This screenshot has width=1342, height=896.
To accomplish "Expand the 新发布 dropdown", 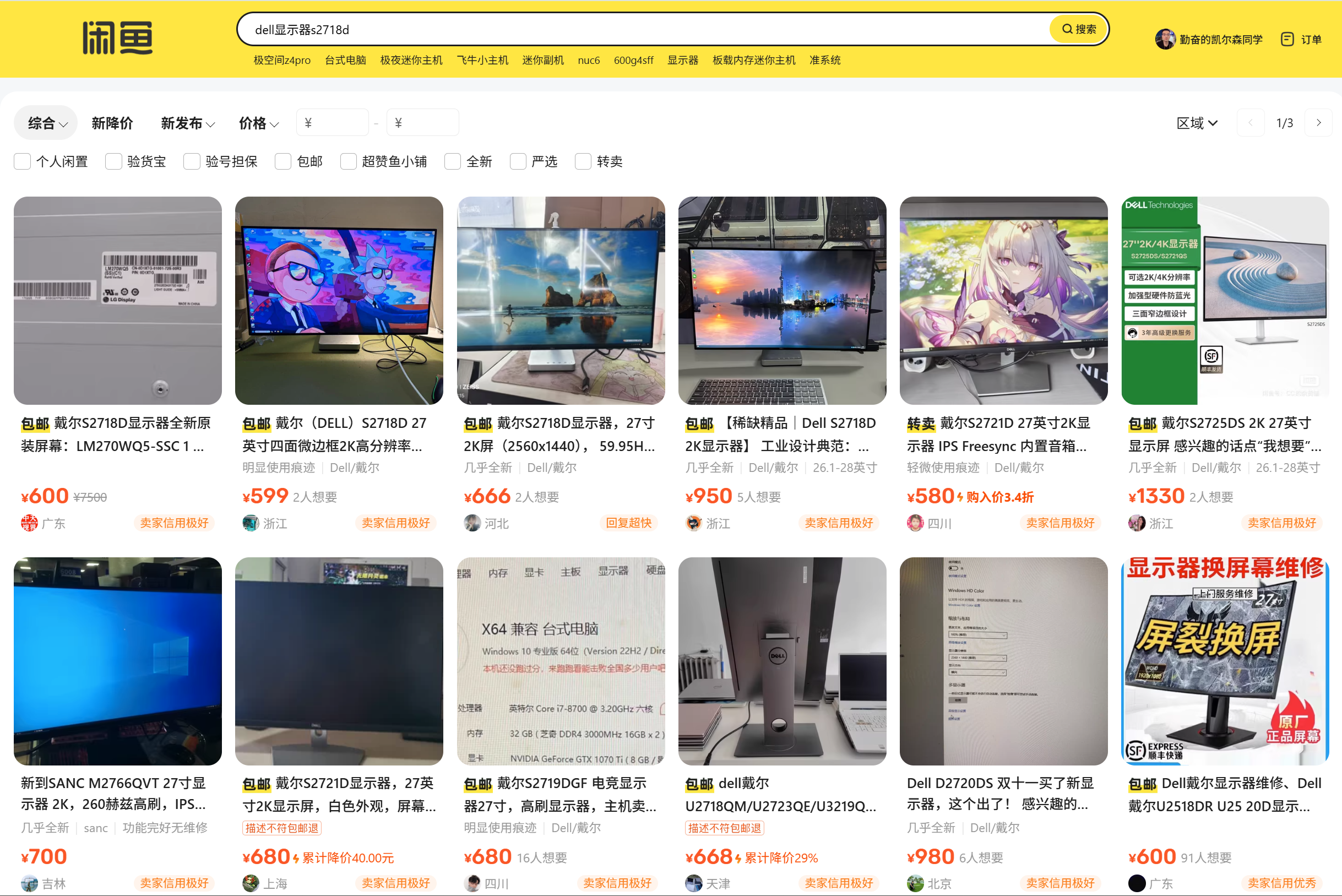I will 187,123.
